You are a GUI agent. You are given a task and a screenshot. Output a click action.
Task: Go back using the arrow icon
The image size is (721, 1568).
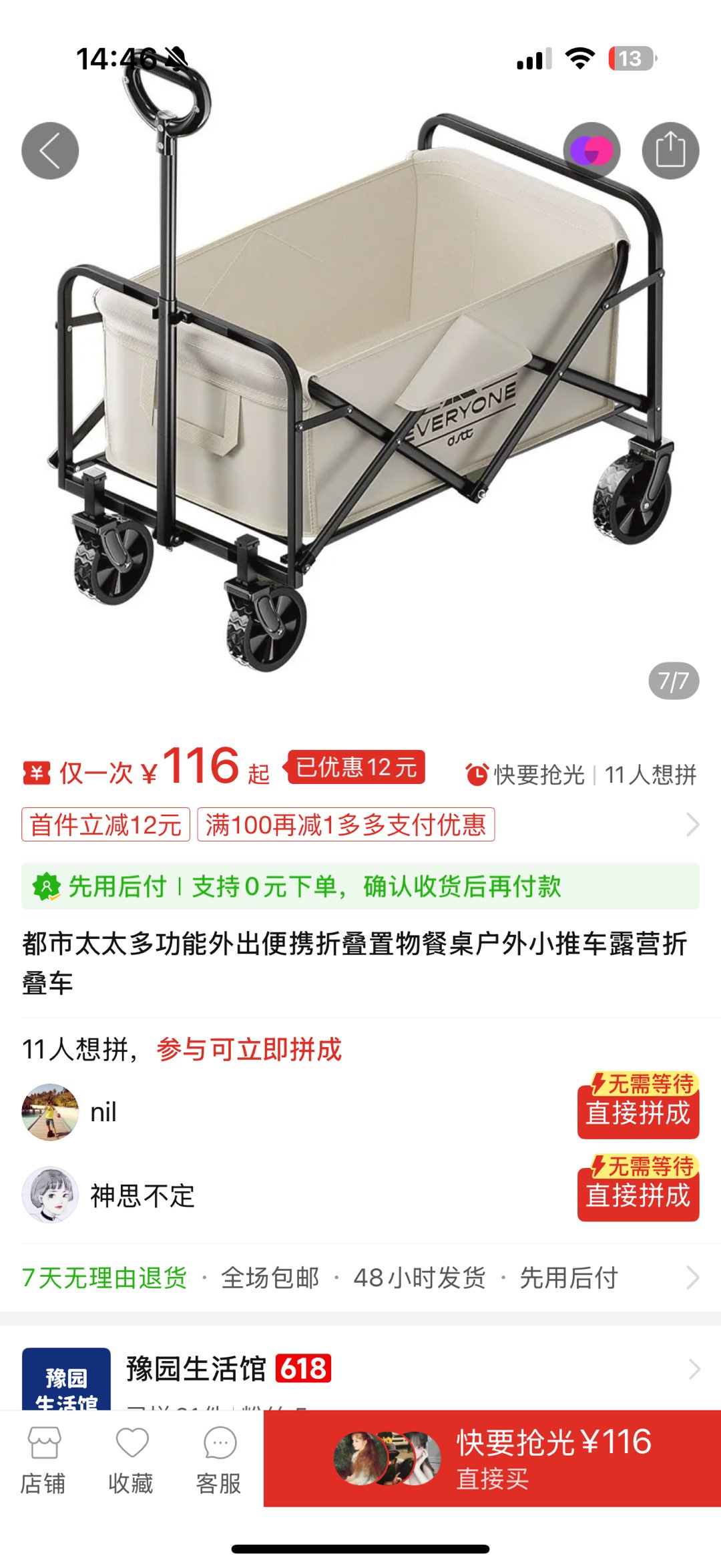pos(50,151)
